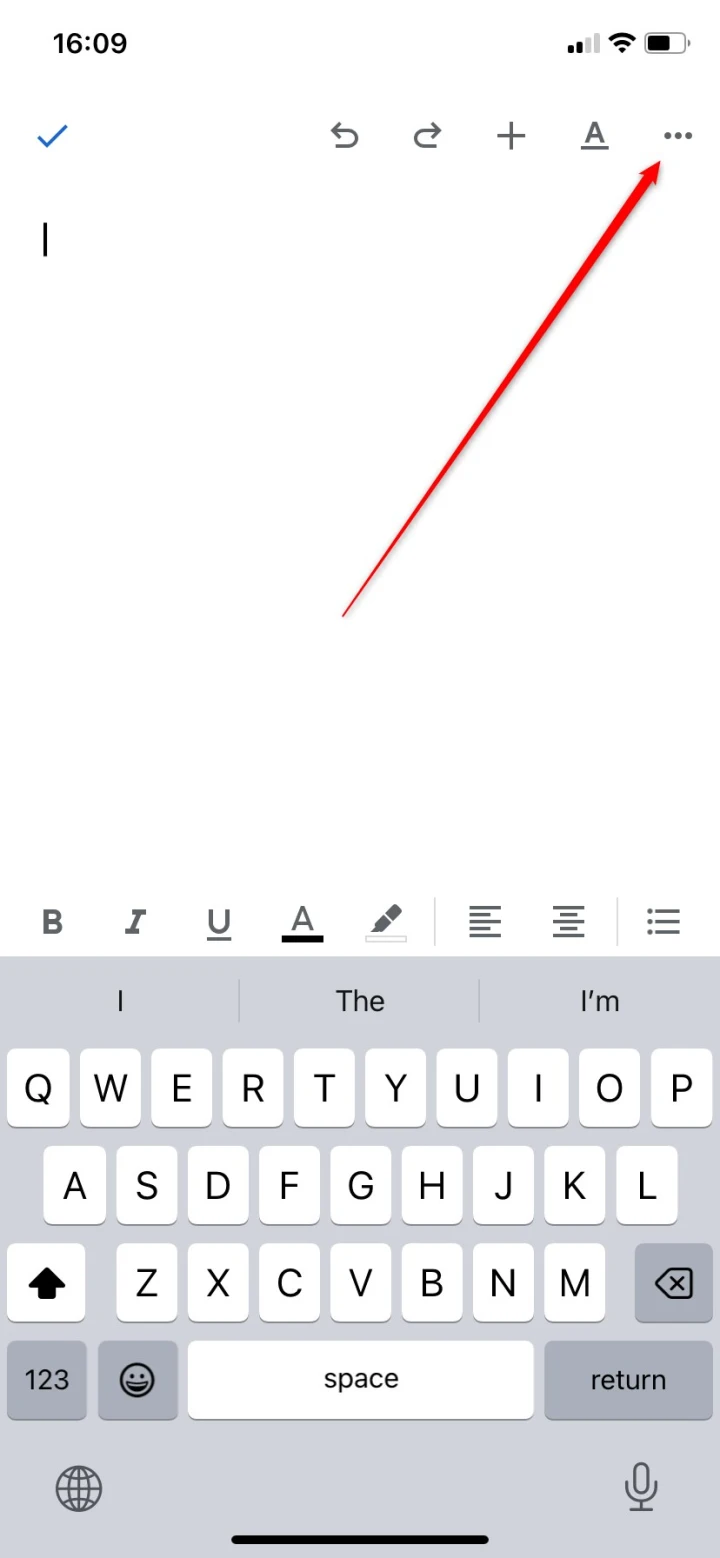720x1558 pixels.
Task: Start voice dictation with the microphone
Action: click(x=640, y=1487)
